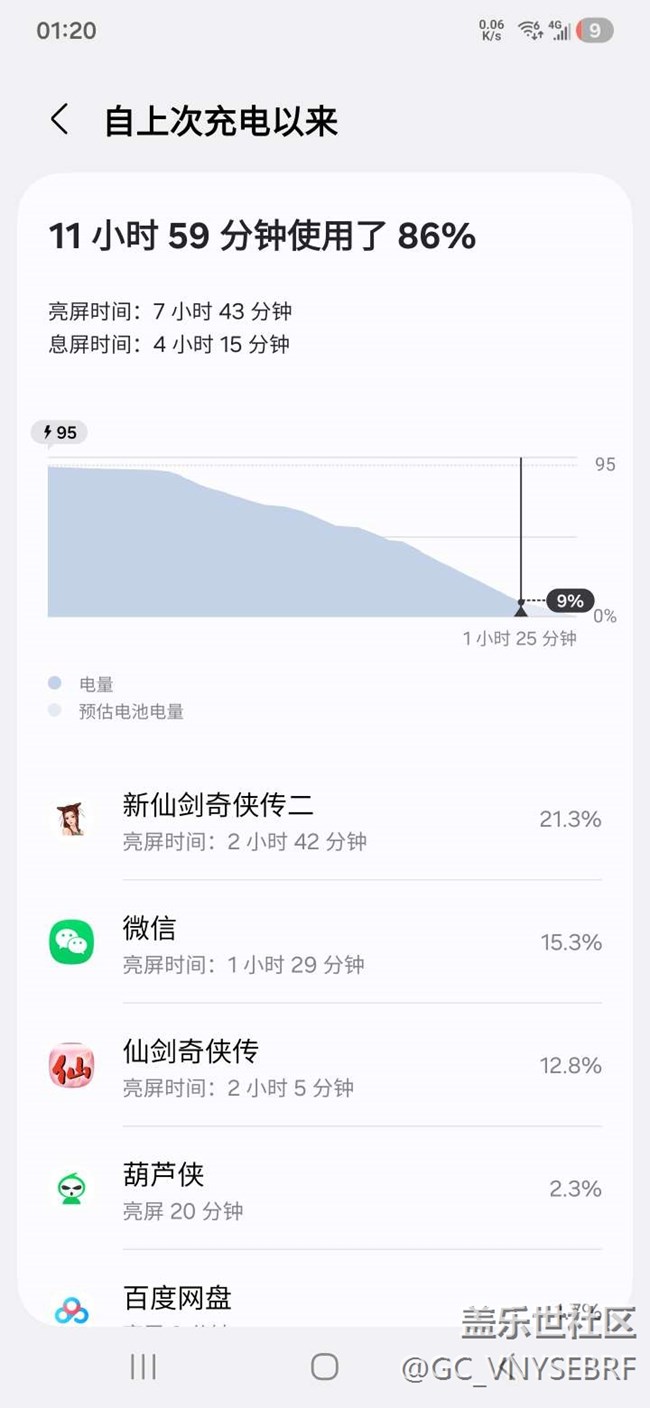Open battery usage for 新仙剑奇侠传二
This screenshot has width=650, height=1408.
pyautogui.click(x=325, y=819)
